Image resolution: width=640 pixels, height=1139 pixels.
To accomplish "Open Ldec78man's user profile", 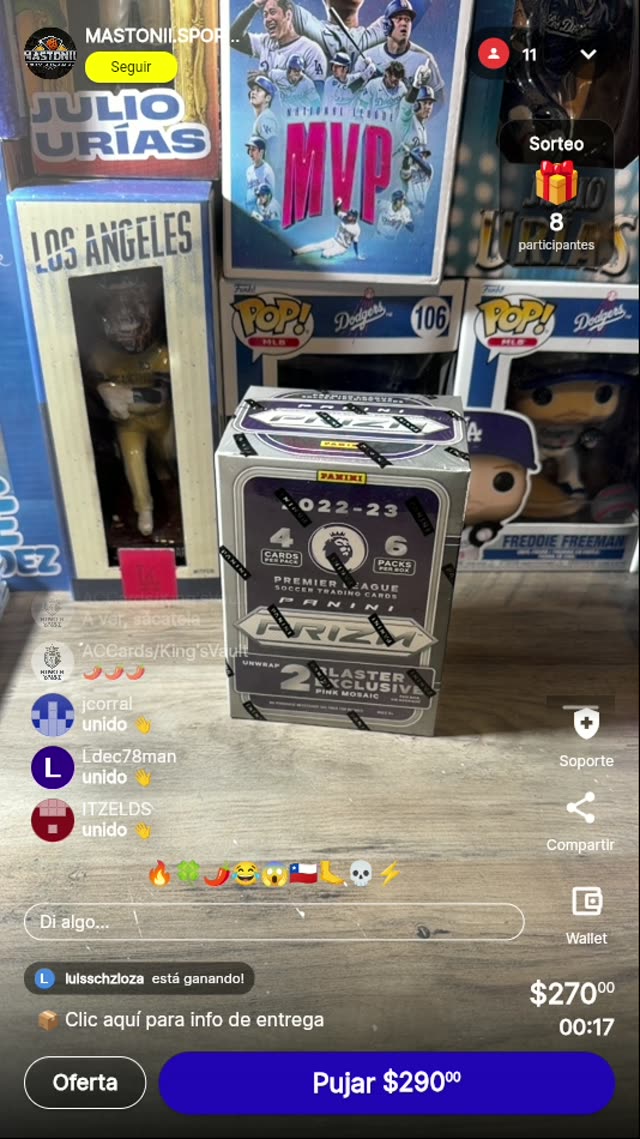I will coord(52,767).
